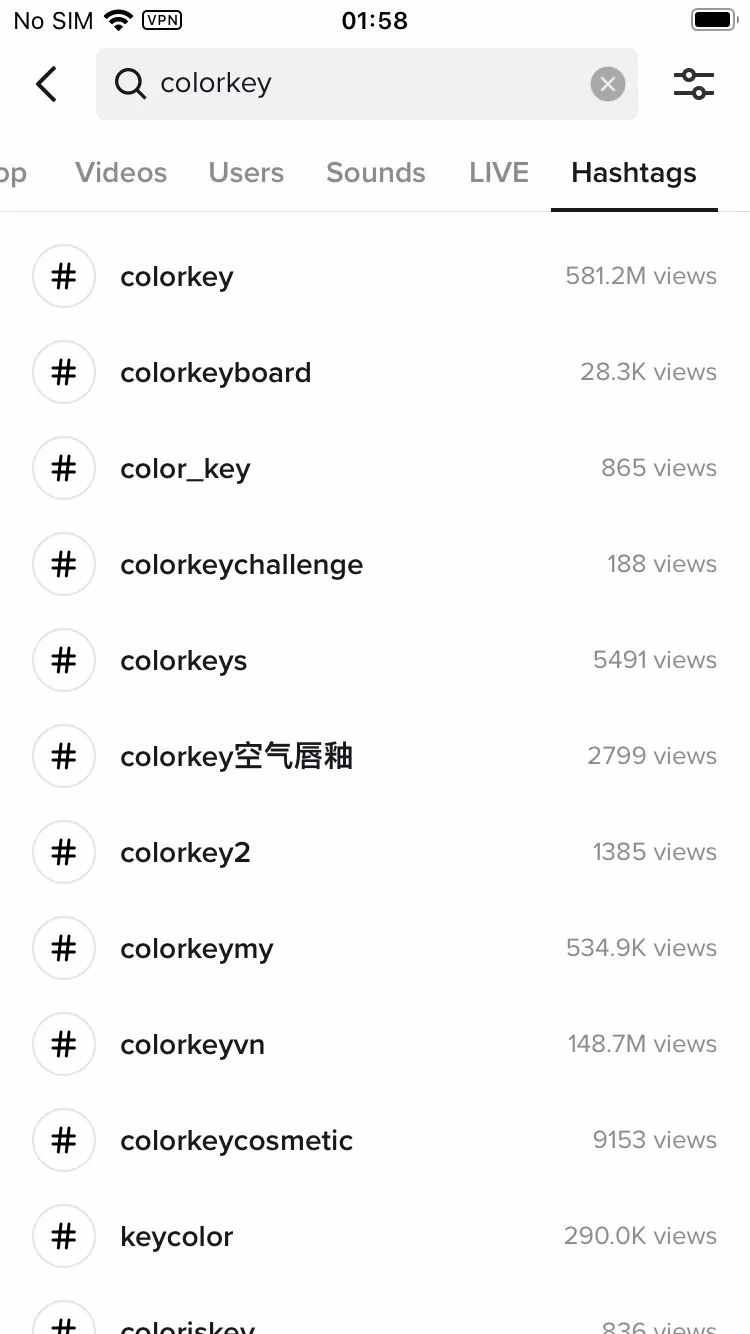Go back with the arrow icon

tap(47, 84)
